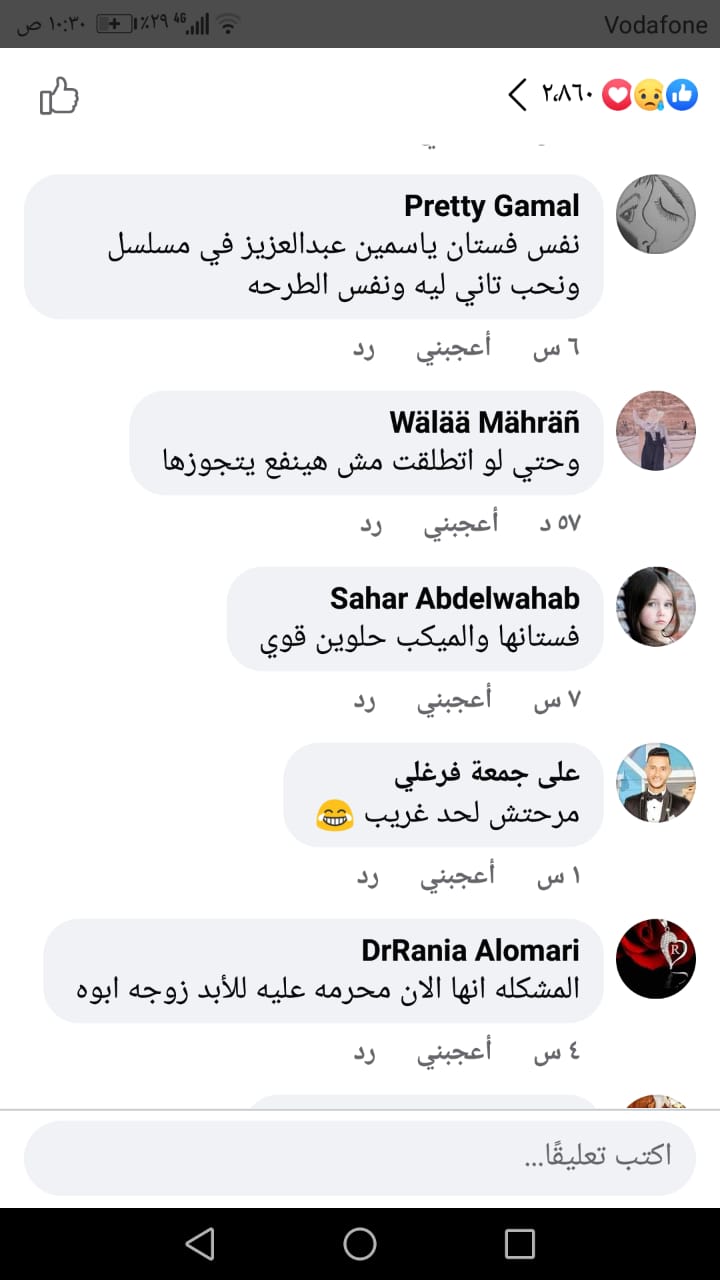
Task: Open على جمعة فرغلي's profile picture
Action: pos(655,782)
